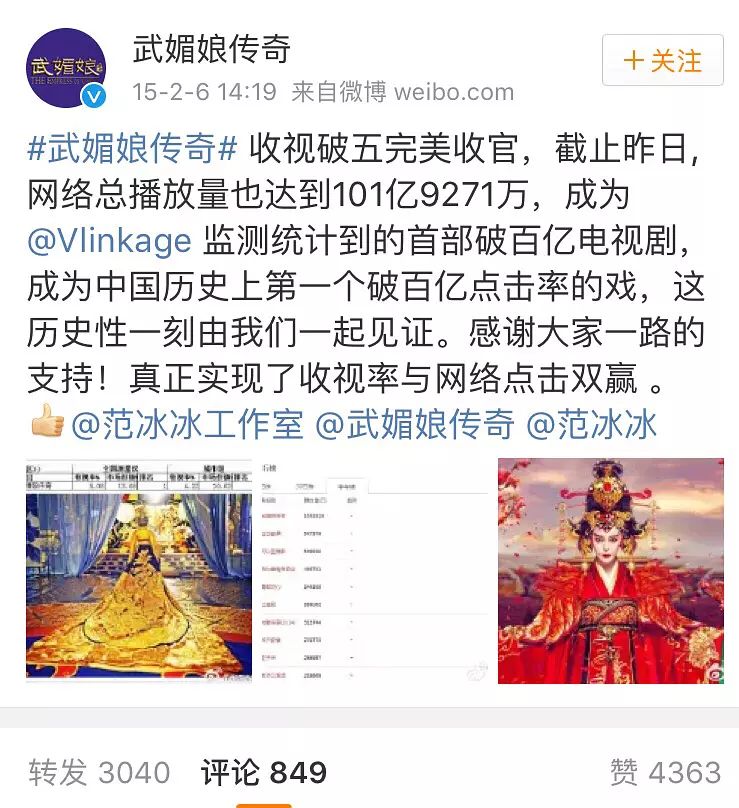The height and width of the screenshot is (808, 739).
Task: Visit the @Vlinkage mention
Action: tap(109, 241)
